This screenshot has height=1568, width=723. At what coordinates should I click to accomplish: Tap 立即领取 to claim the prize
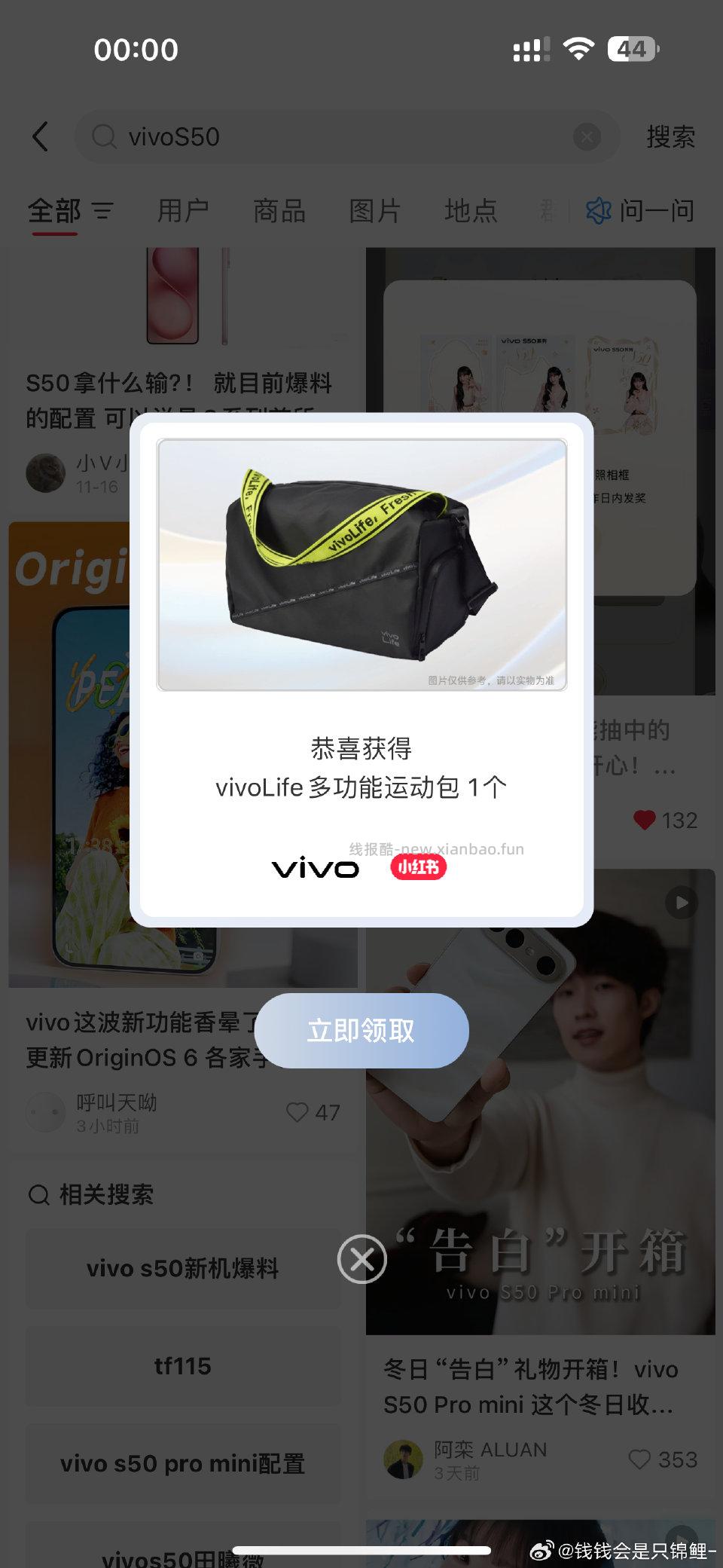tap(361, 1032)
